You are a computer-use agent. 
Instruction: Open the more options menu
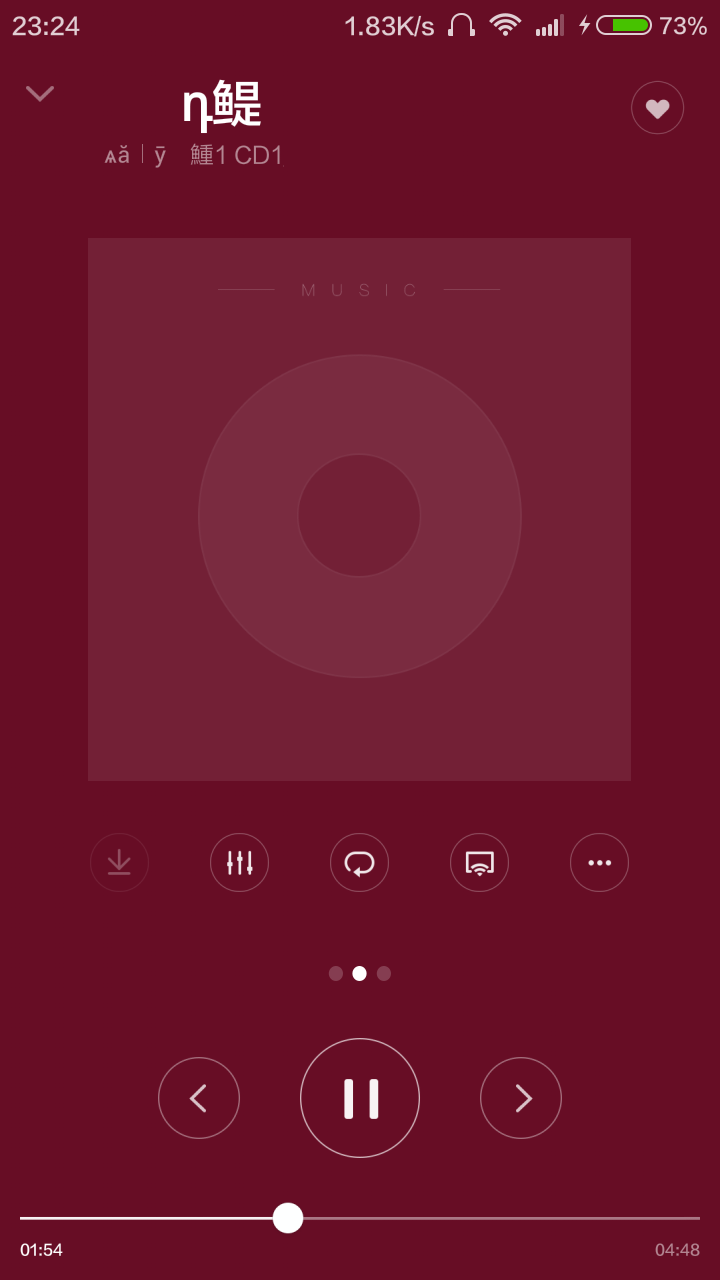[599, 862]
